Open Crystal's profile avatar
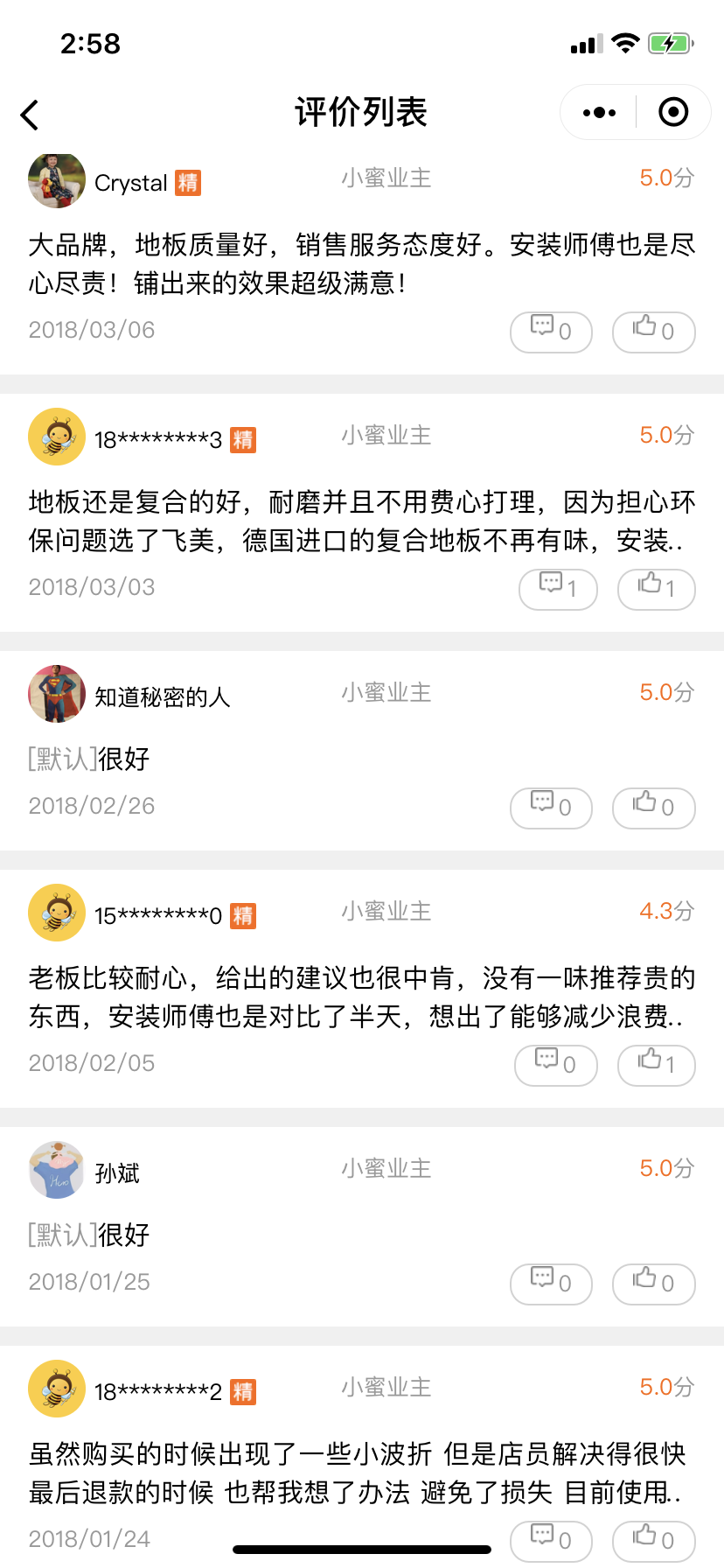This screenshot has height=1568, width=724. [x=57, y=180]
